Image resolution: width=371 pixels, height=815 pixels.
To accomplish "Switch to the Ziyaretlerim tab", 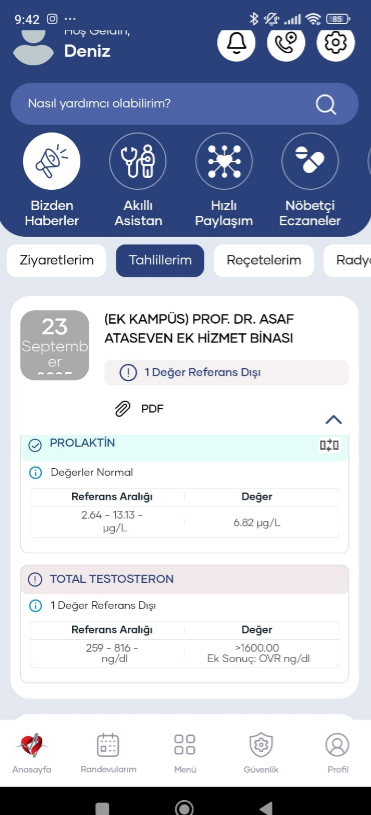I will click(57, 260).
